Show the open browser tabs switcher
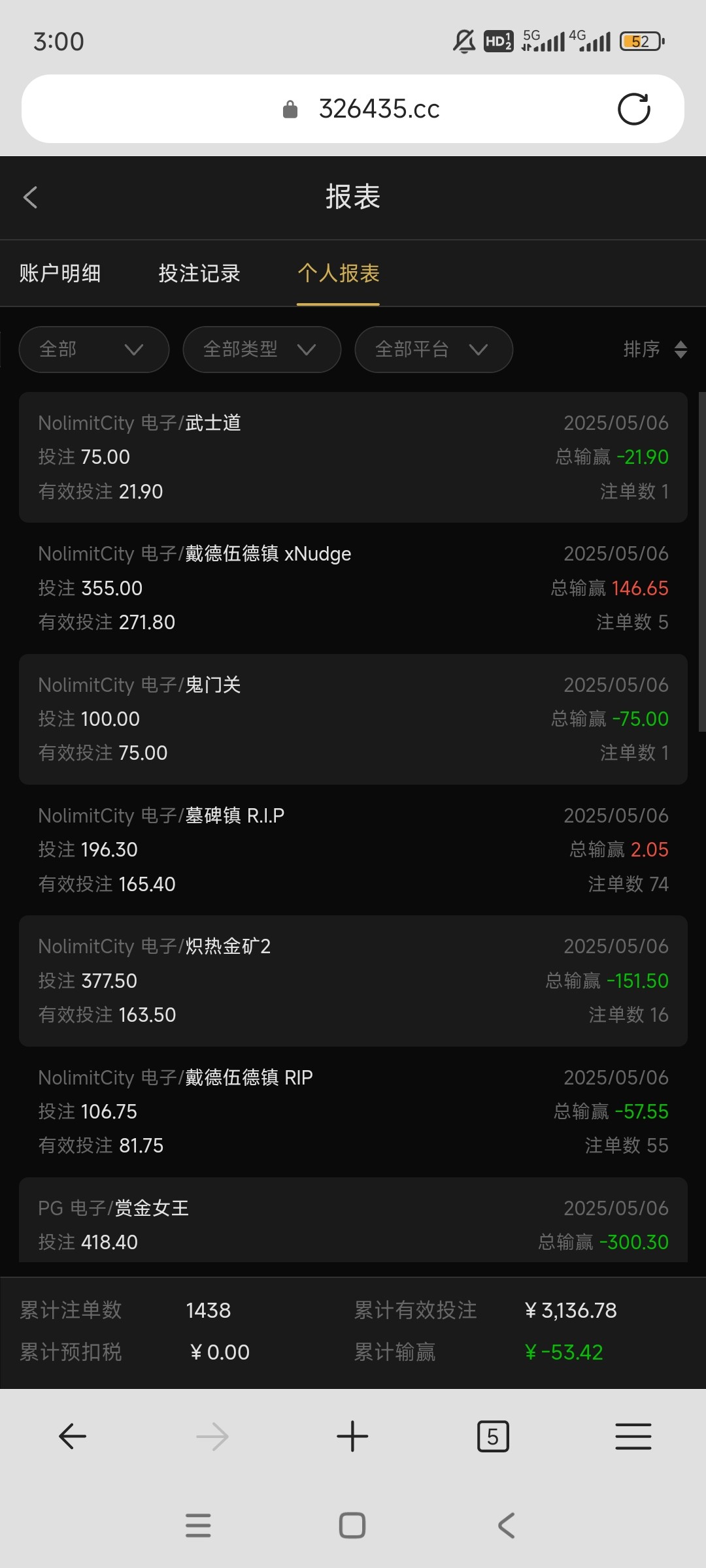 (x=493, y=1437)
